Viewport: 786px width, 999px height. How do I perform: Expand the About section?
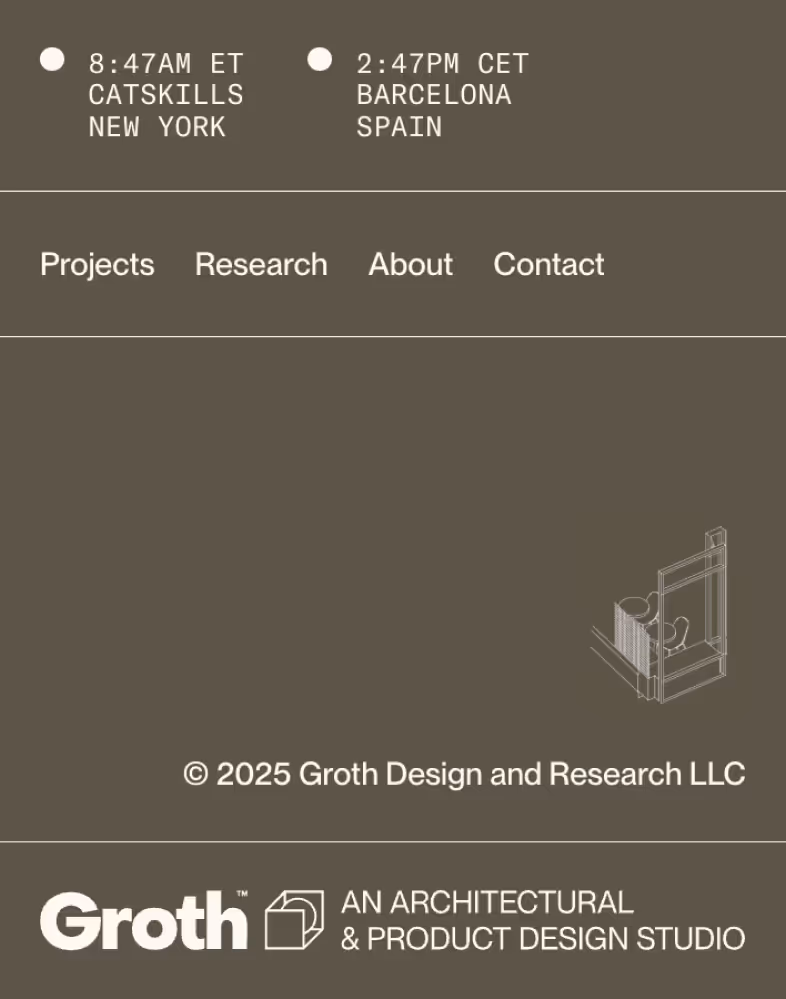(410, 265)
